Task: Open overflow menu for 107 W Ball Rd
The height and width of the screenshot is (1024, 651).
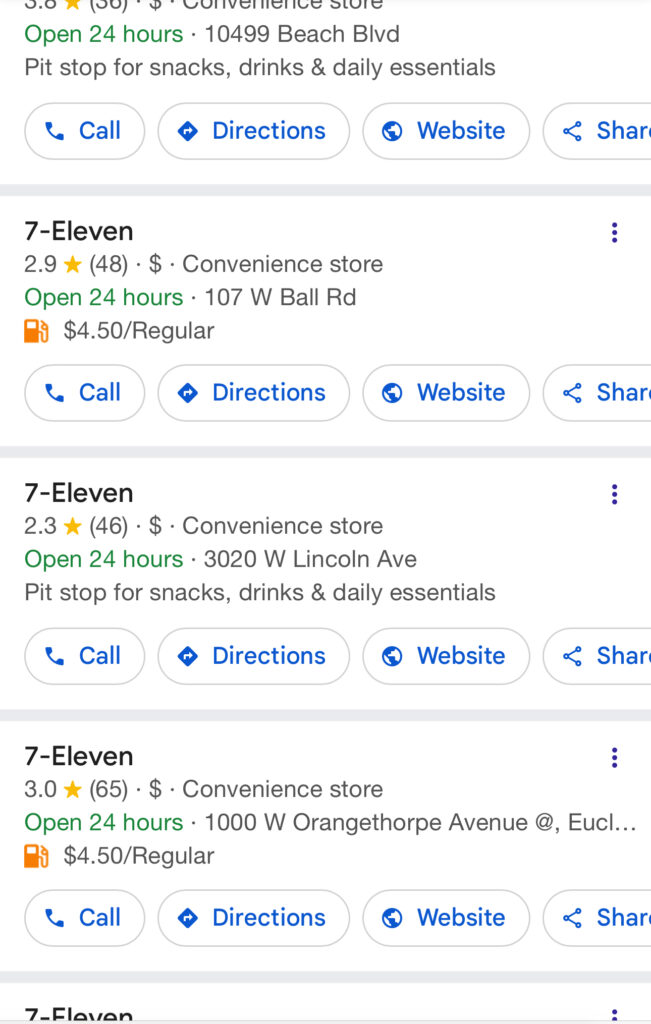Action: pyautogui.click(x=614, y=233)
